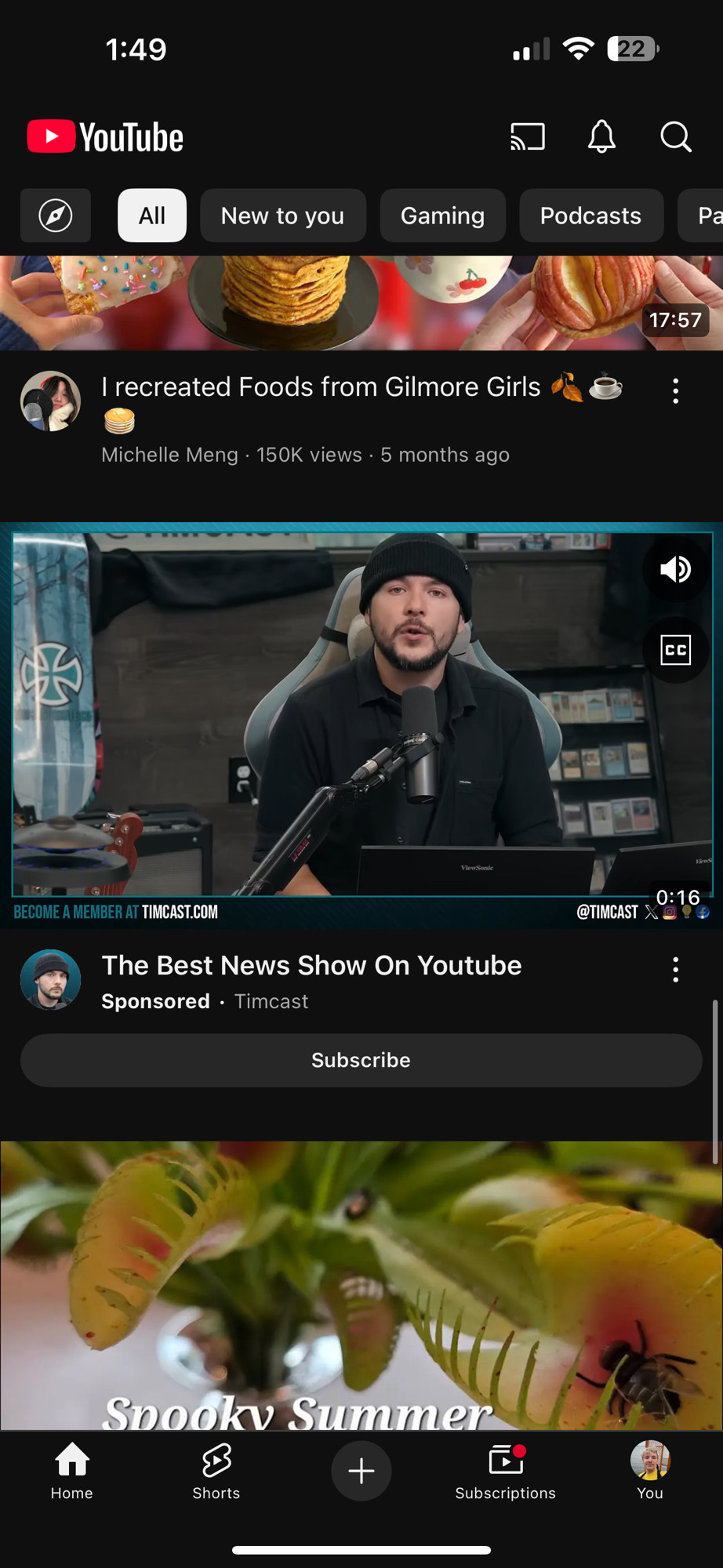This screenshot has width=723, height=1568.
Task: Switch to the Subscriptions tab
Action: click(506, 1472)
